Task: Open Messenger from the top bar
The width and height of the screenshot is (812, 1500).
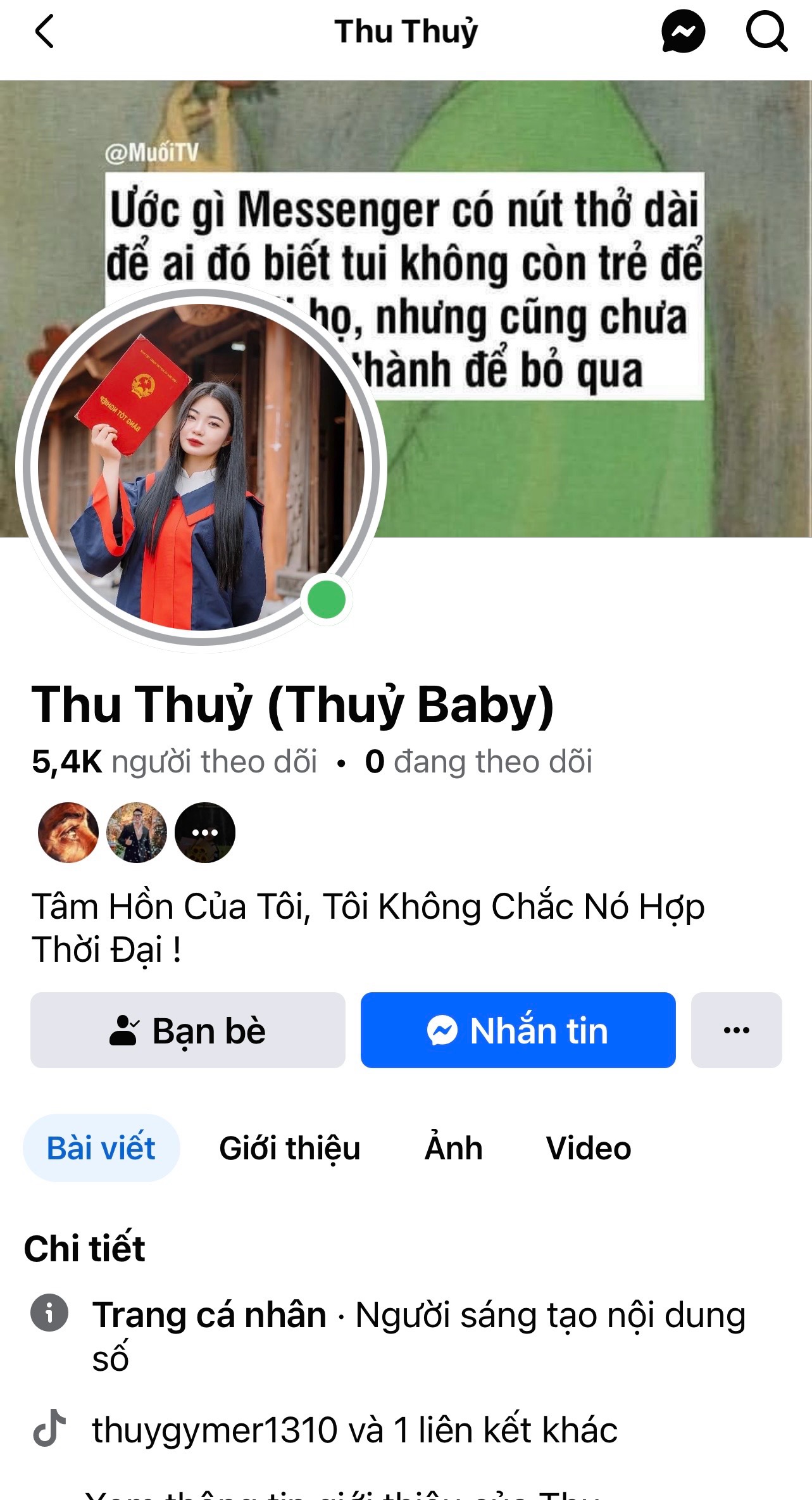Action: [683, 32]
